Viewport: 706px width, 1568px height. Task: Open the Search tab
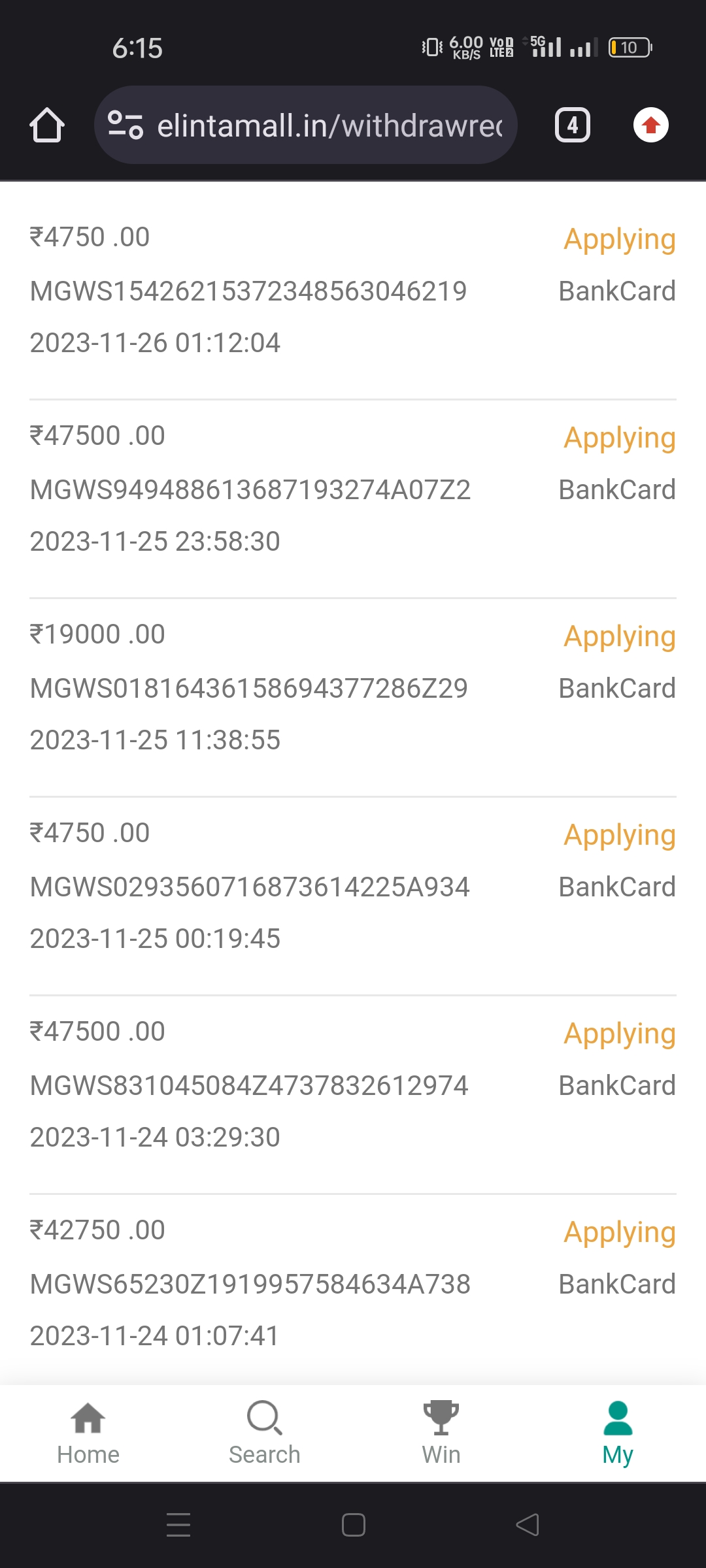265,1433
